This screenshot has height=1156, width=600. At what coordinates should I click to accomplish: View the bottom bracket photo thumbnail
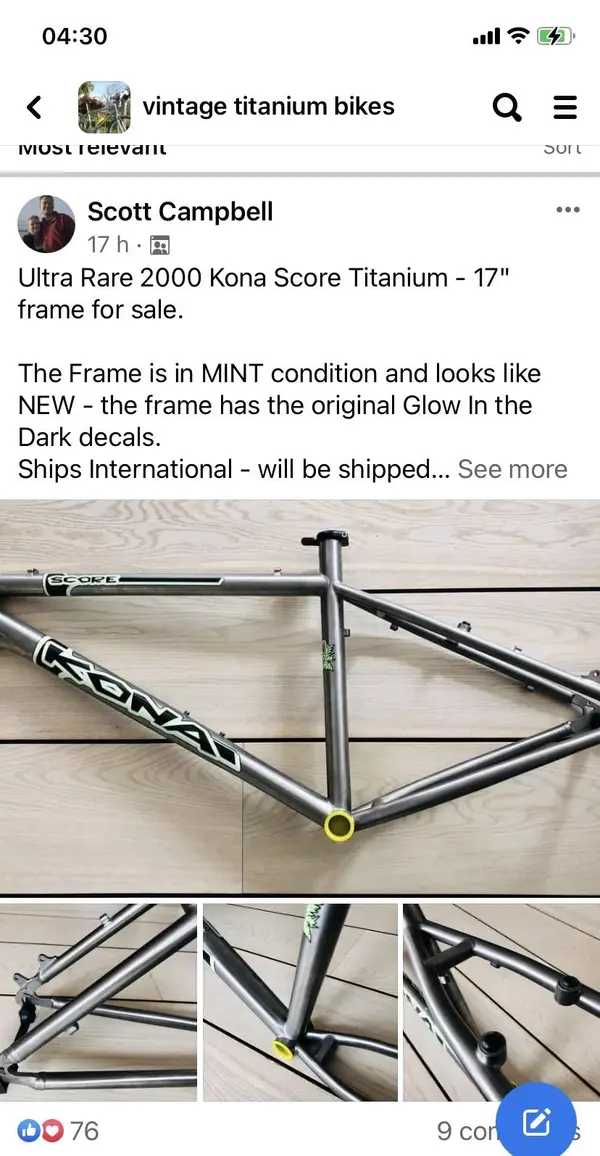(x=300, y=1002)
